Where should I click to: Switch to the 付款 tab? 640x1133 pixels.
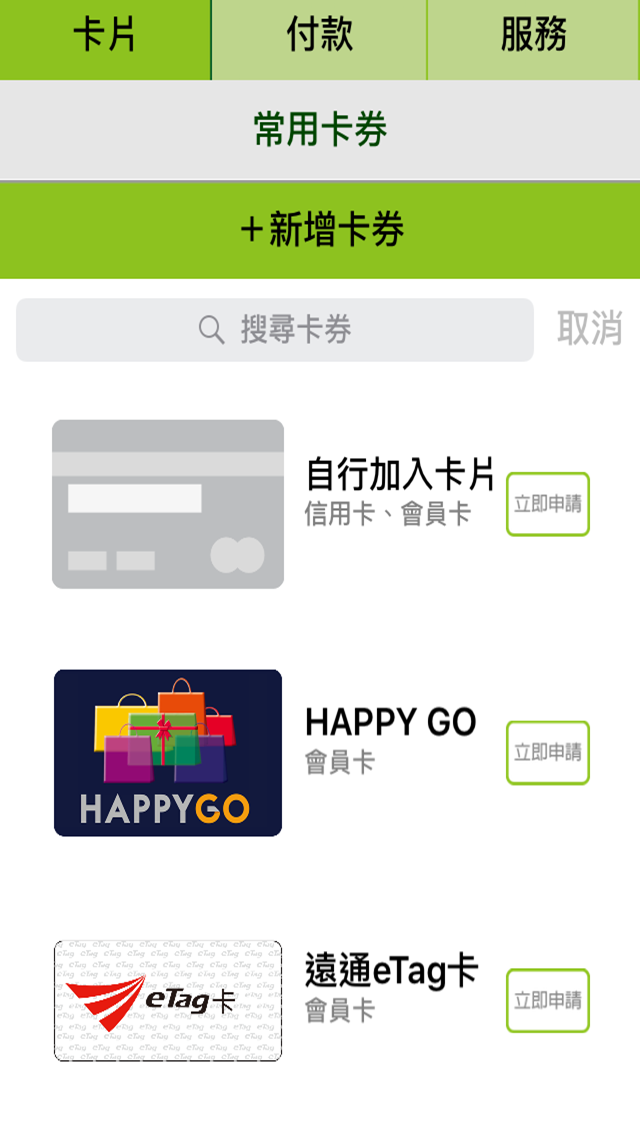pos(319,37)
